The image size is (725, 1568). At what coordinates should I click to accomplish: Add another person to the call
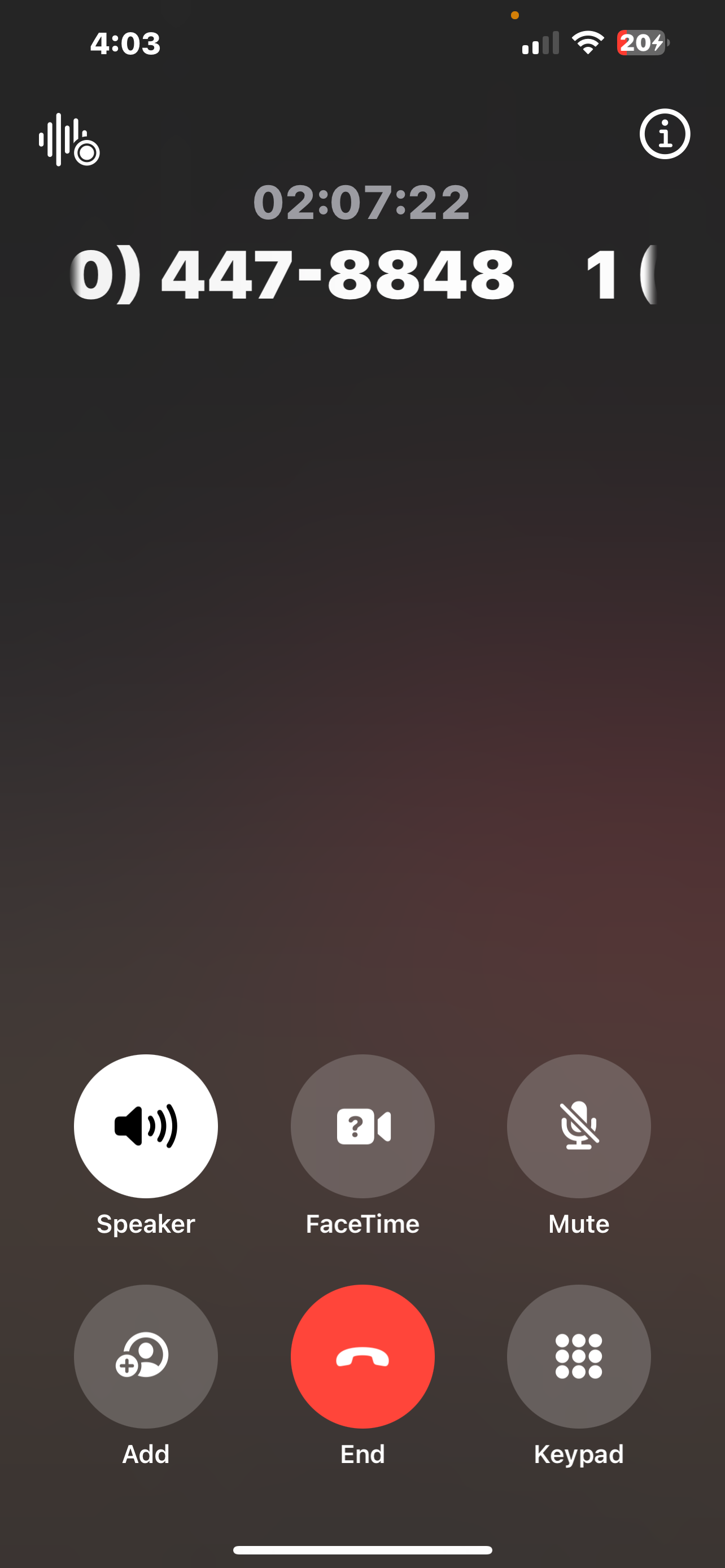pos(146,1356)
